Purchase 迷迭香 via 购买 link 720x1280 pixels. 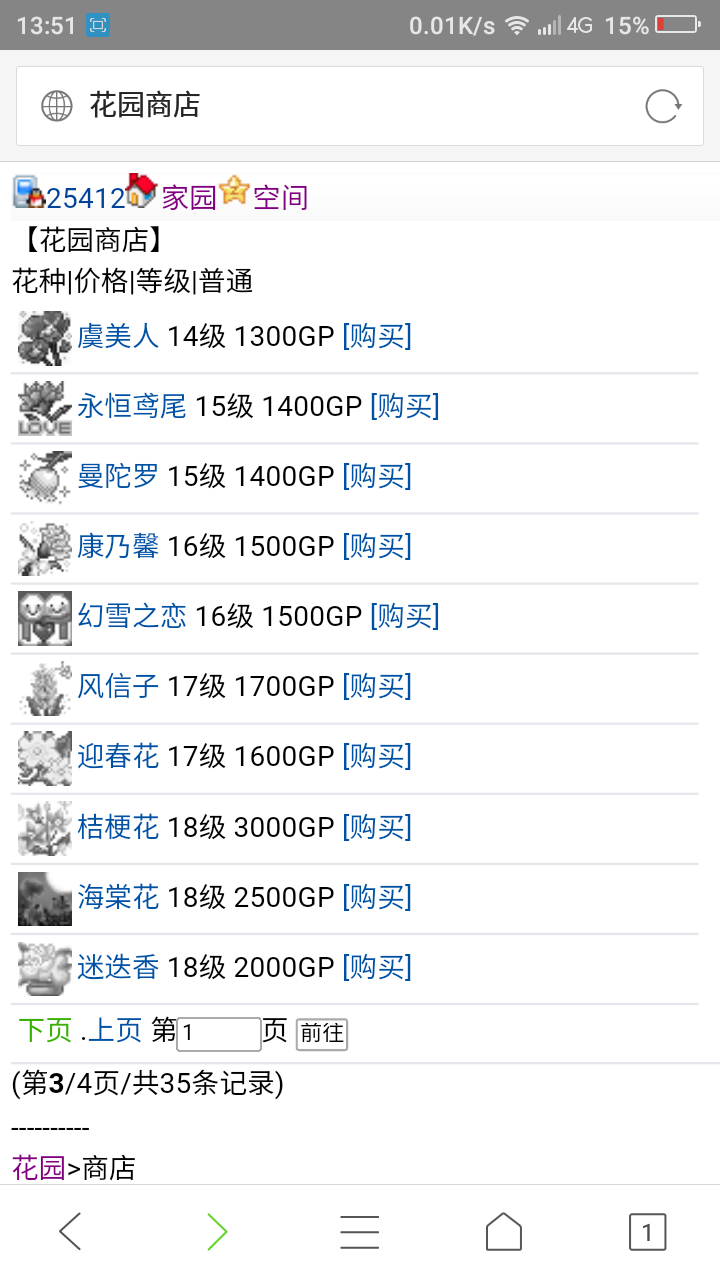376,967
